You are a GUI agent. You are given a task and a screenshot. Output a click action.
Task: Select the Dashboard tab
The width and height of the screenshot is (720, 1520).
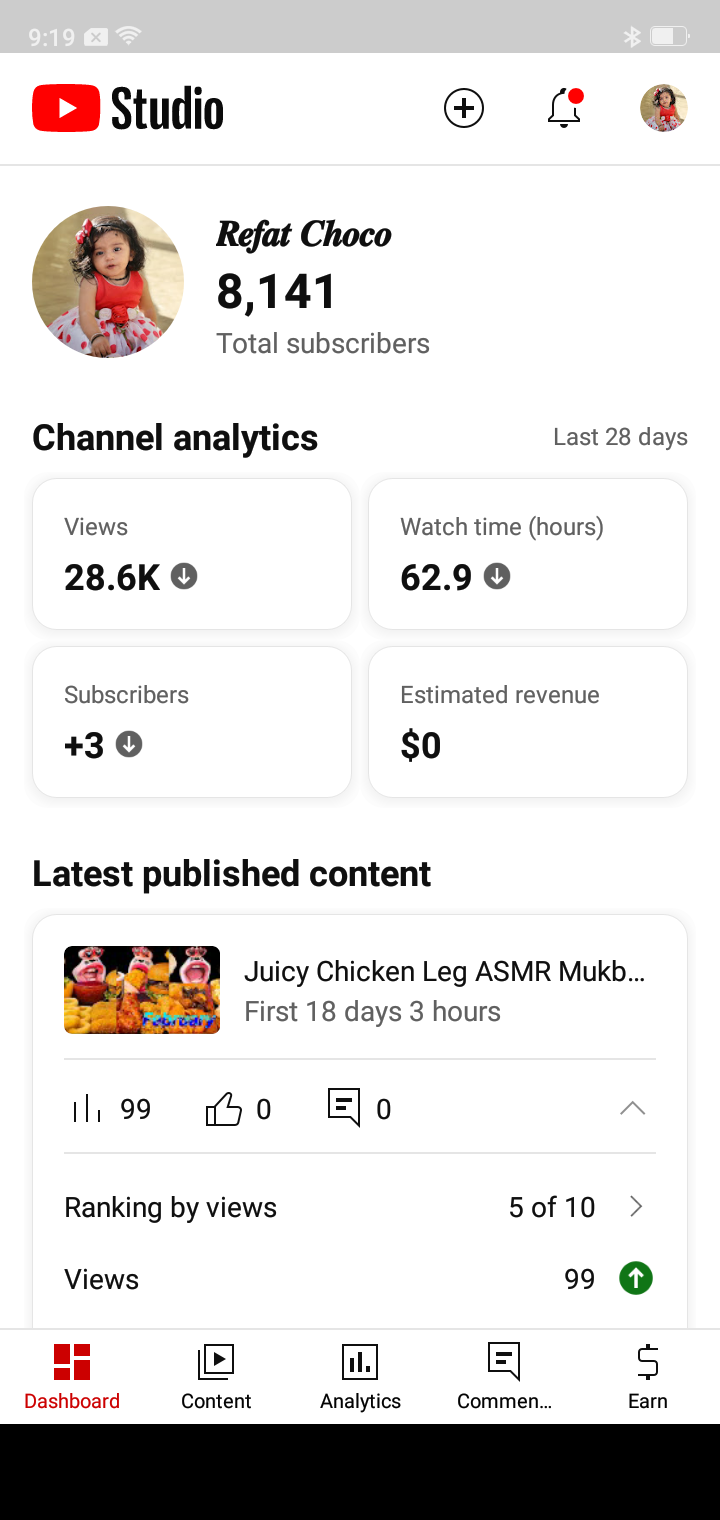[x=72, y=1376]
